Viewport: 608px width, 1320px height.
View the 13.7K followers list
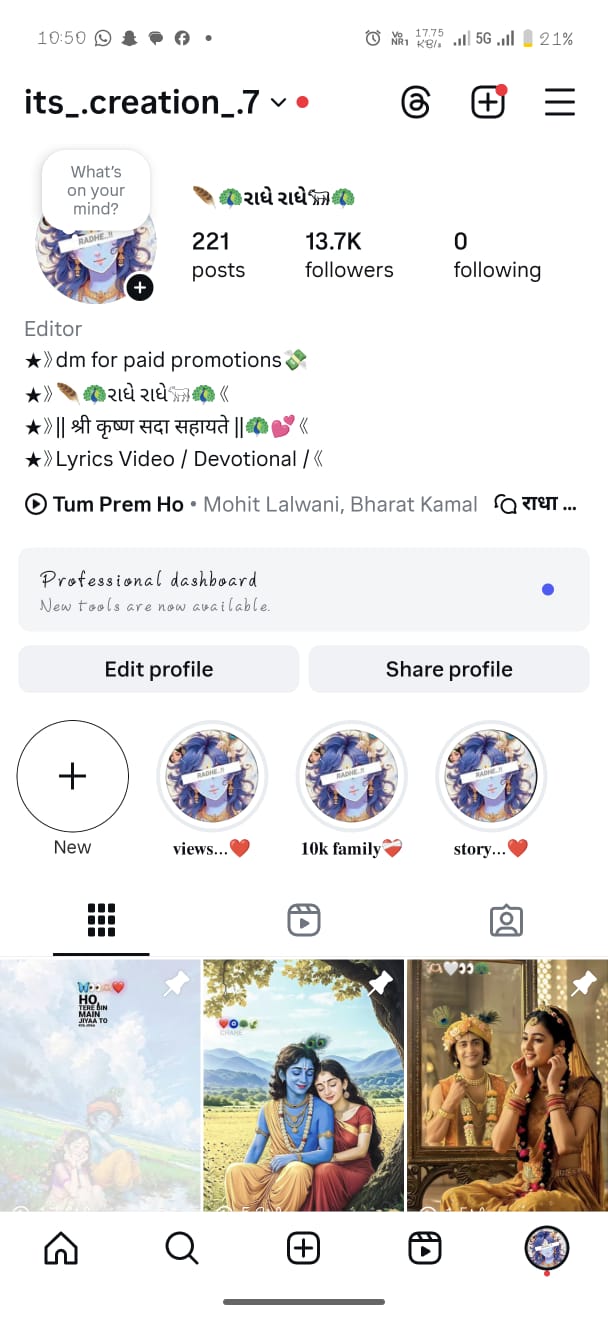349,255
